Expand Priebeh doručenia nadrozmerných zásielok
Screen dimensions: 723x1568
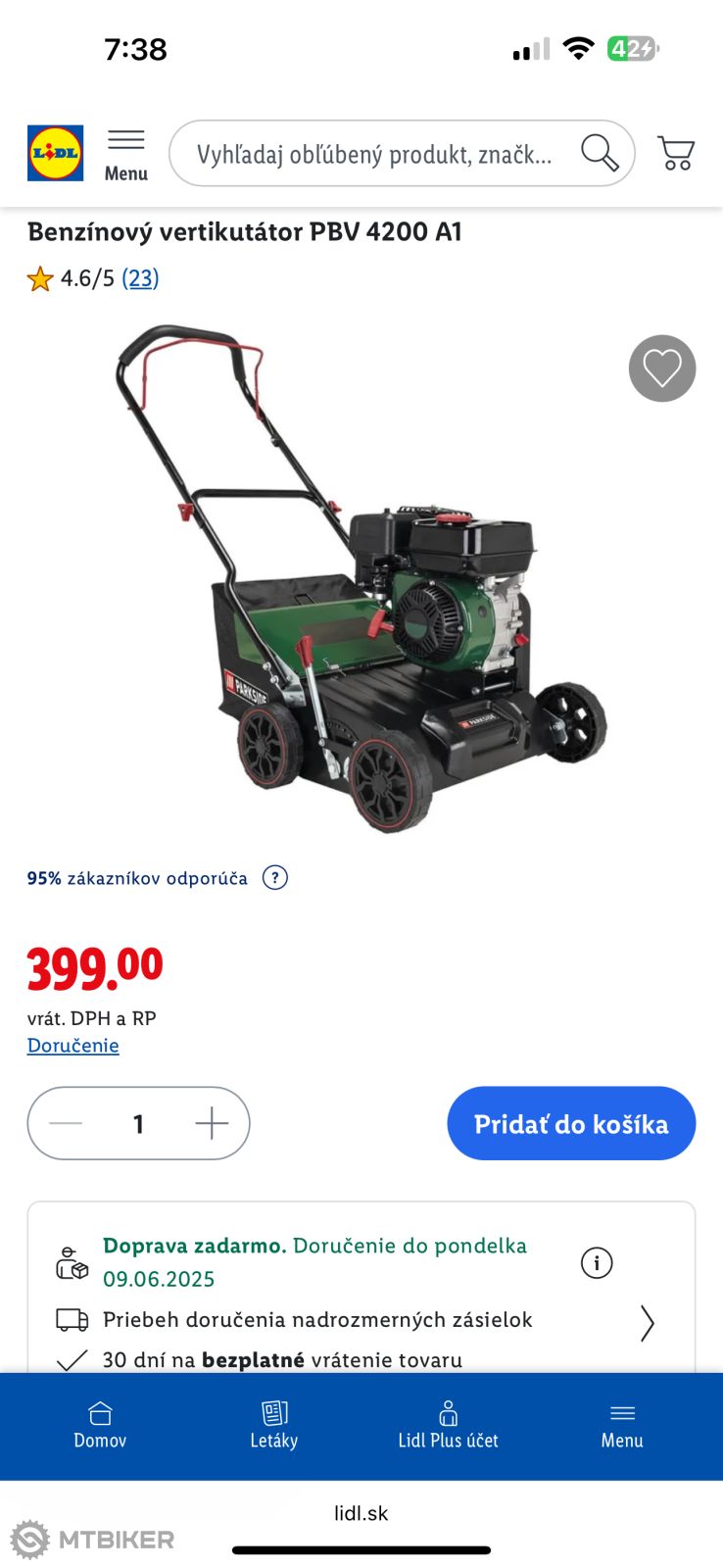(x=647, y=1322)
